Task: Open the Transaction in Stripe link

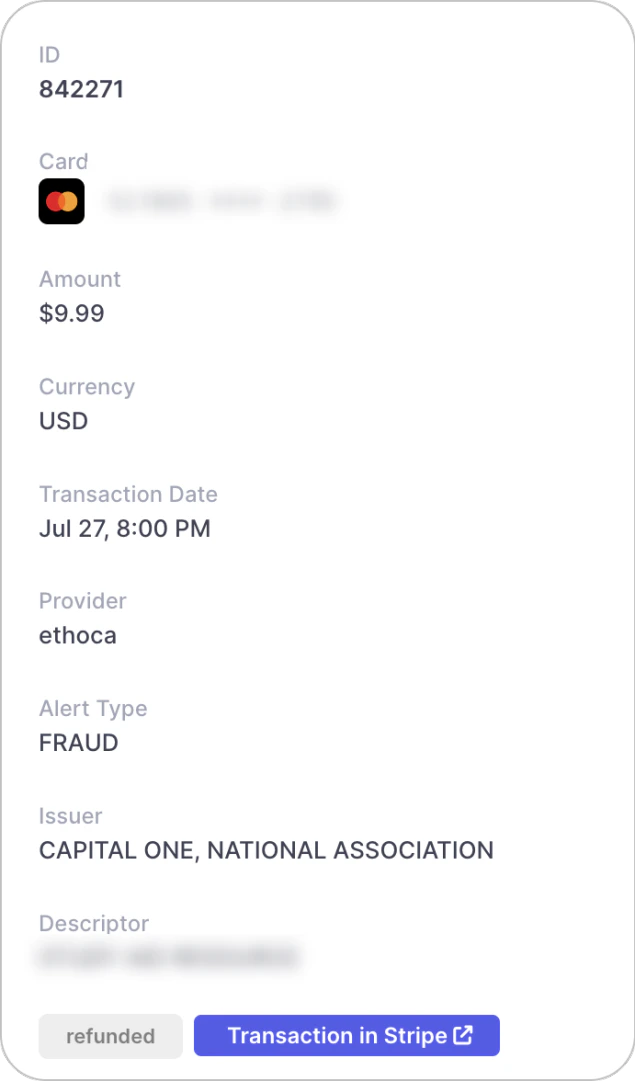Action: click(346, 1036)
